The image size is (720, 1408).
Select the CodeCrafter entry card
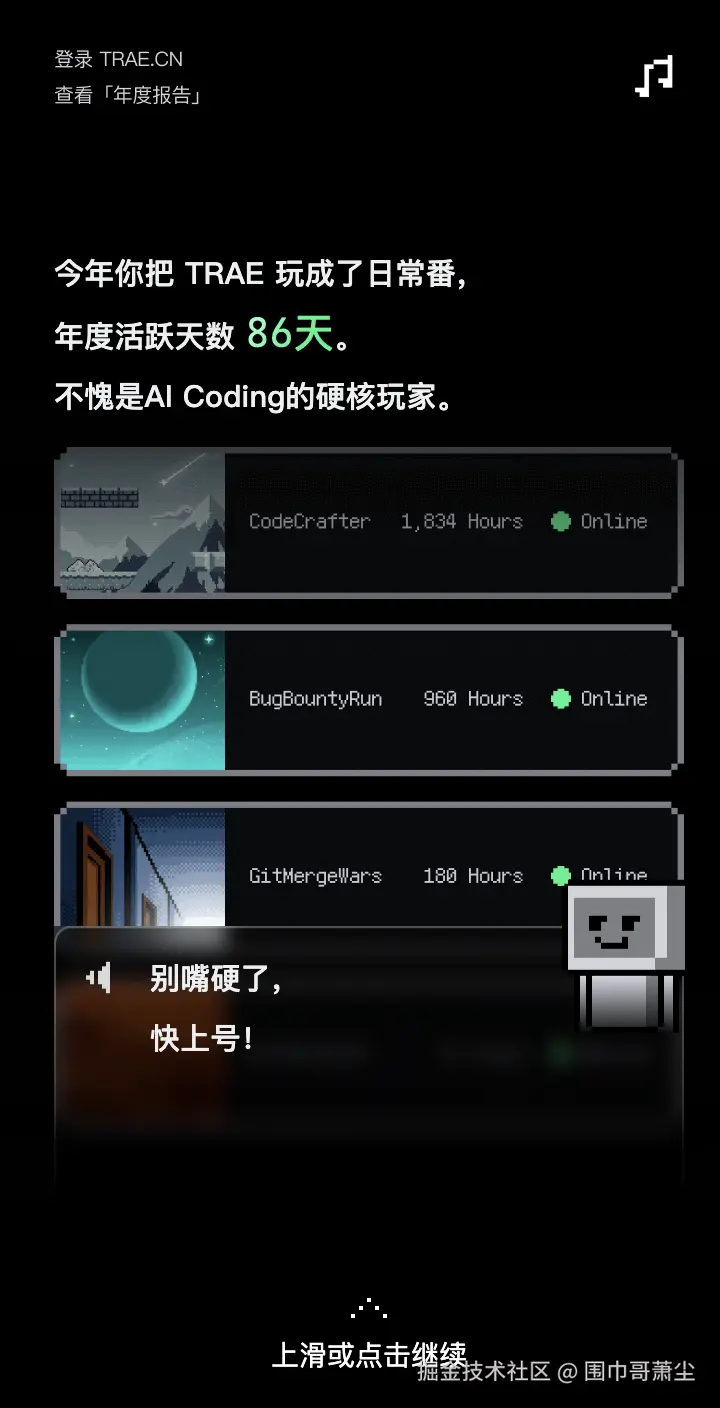point(370,521)
